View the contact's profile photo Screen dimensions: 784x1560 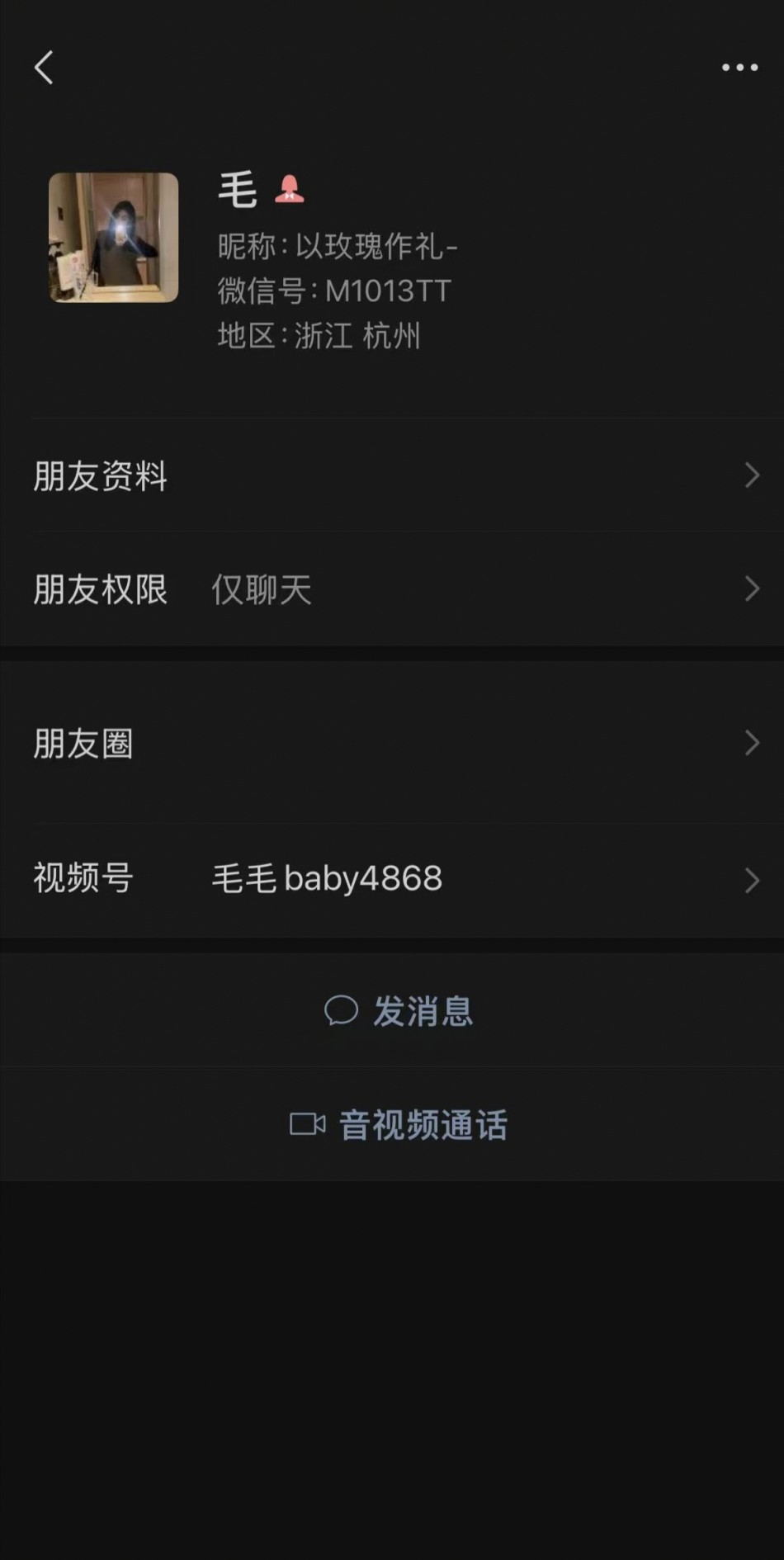(114, 238)
